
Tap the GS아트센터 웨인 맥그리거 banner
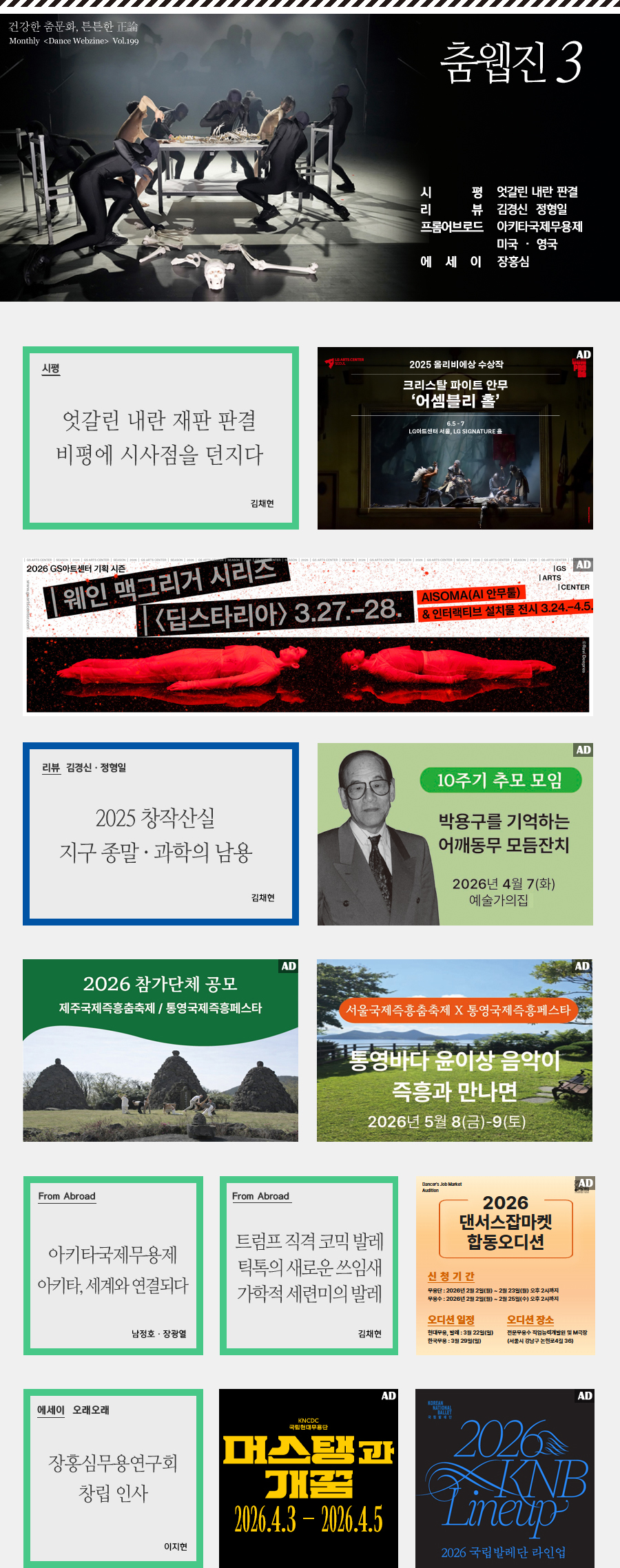click(x=308, y=636)
